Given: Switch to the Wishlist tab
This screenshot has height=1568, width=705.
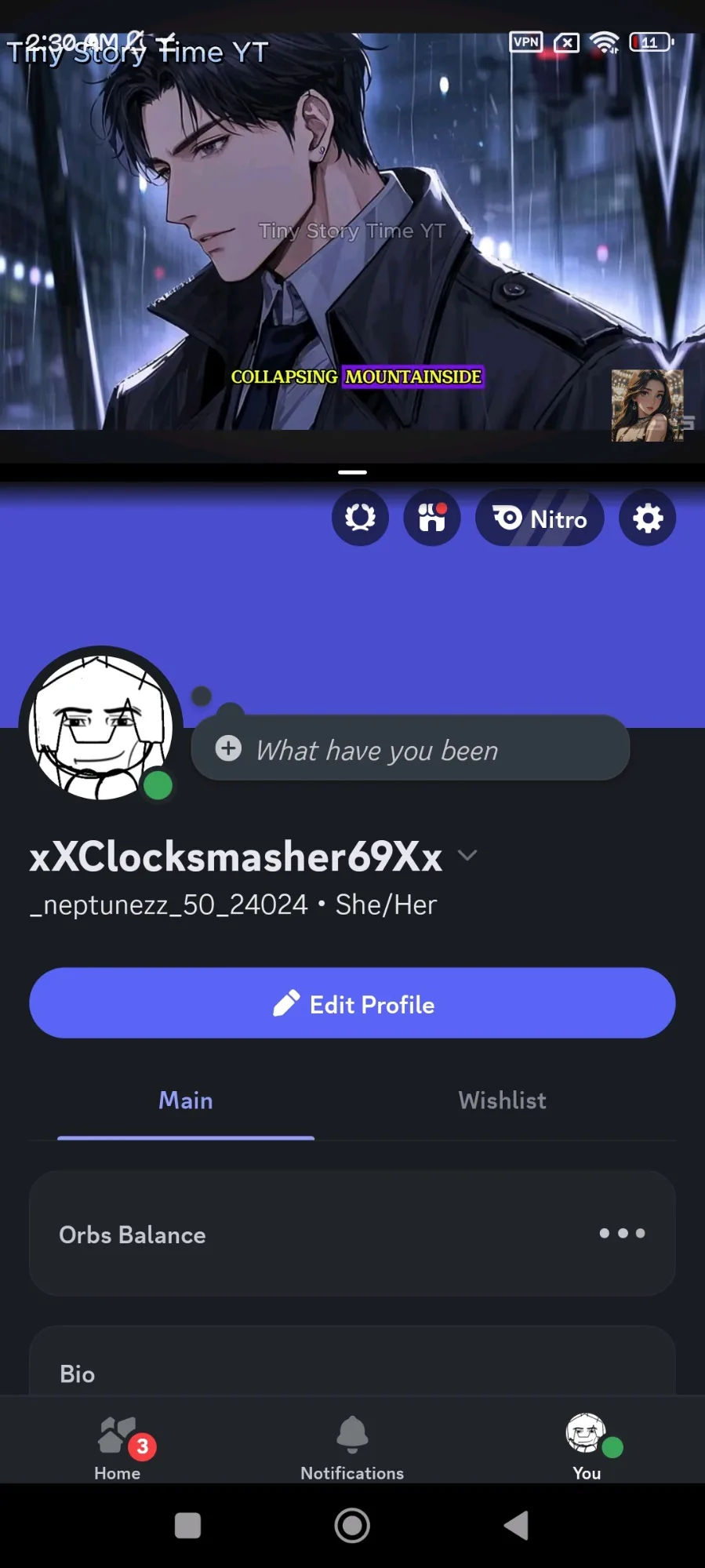Looking at the screenshot, I should point(502,1101).
